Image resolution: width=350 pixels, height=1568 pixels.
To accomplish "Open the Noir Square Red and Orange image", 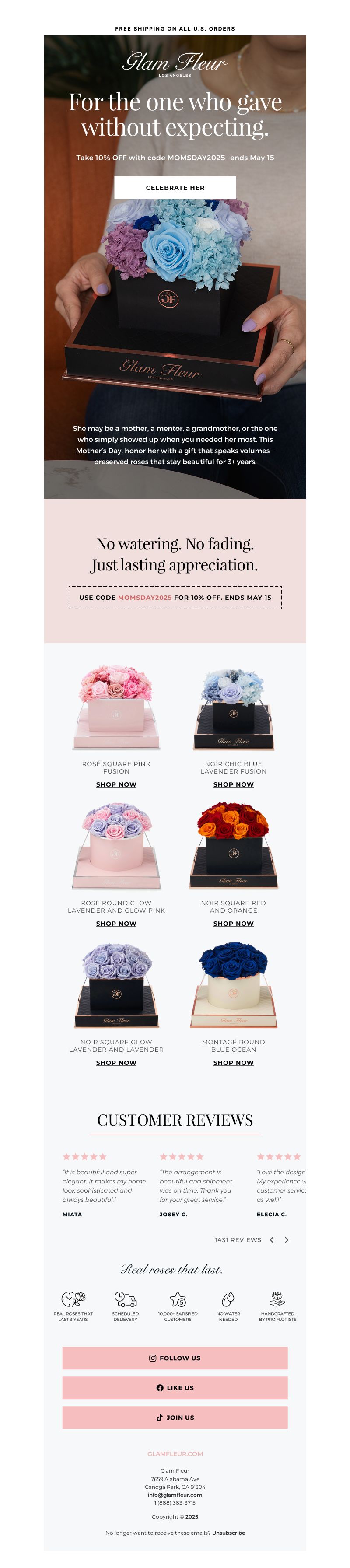I will [233, 846].
